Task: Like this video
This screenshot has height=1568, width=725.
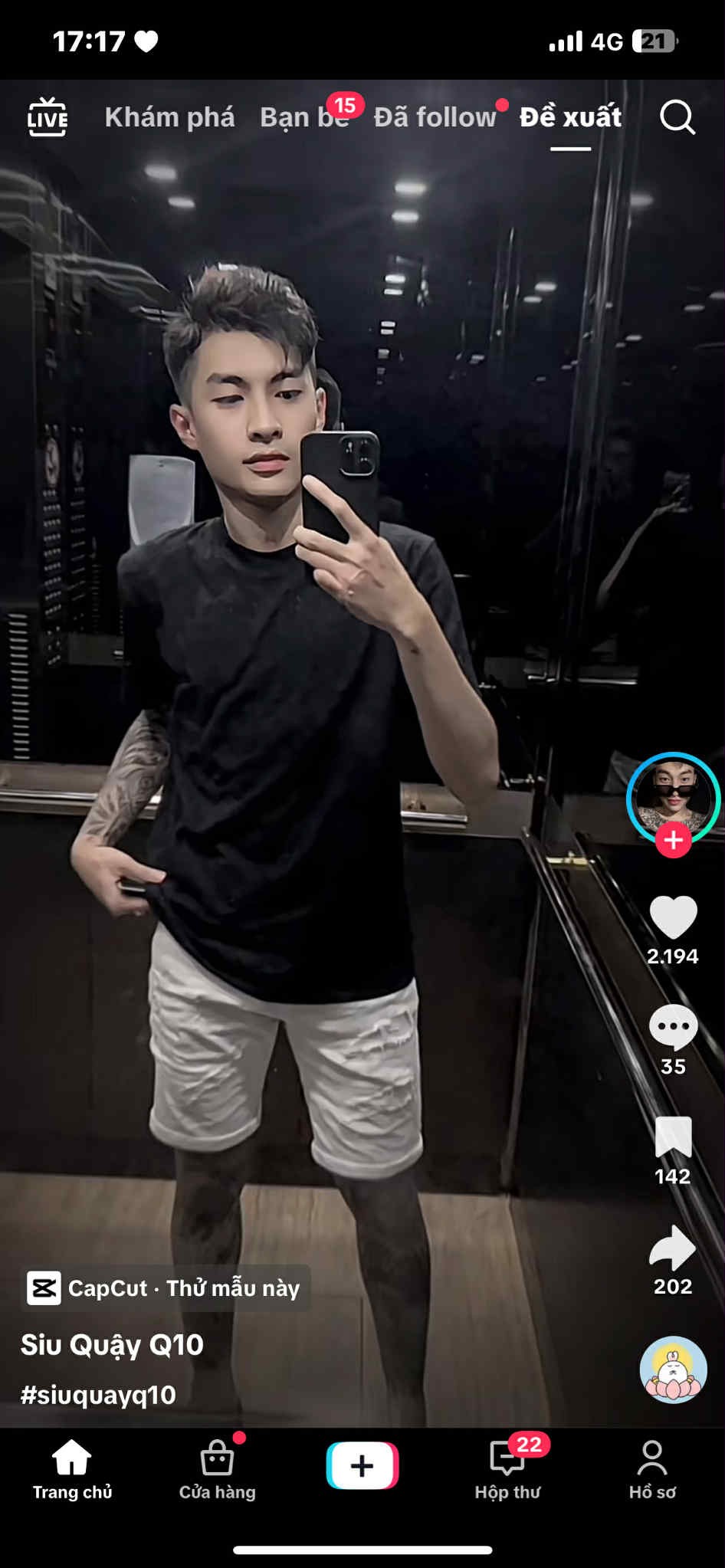Action: coord(673,917)
